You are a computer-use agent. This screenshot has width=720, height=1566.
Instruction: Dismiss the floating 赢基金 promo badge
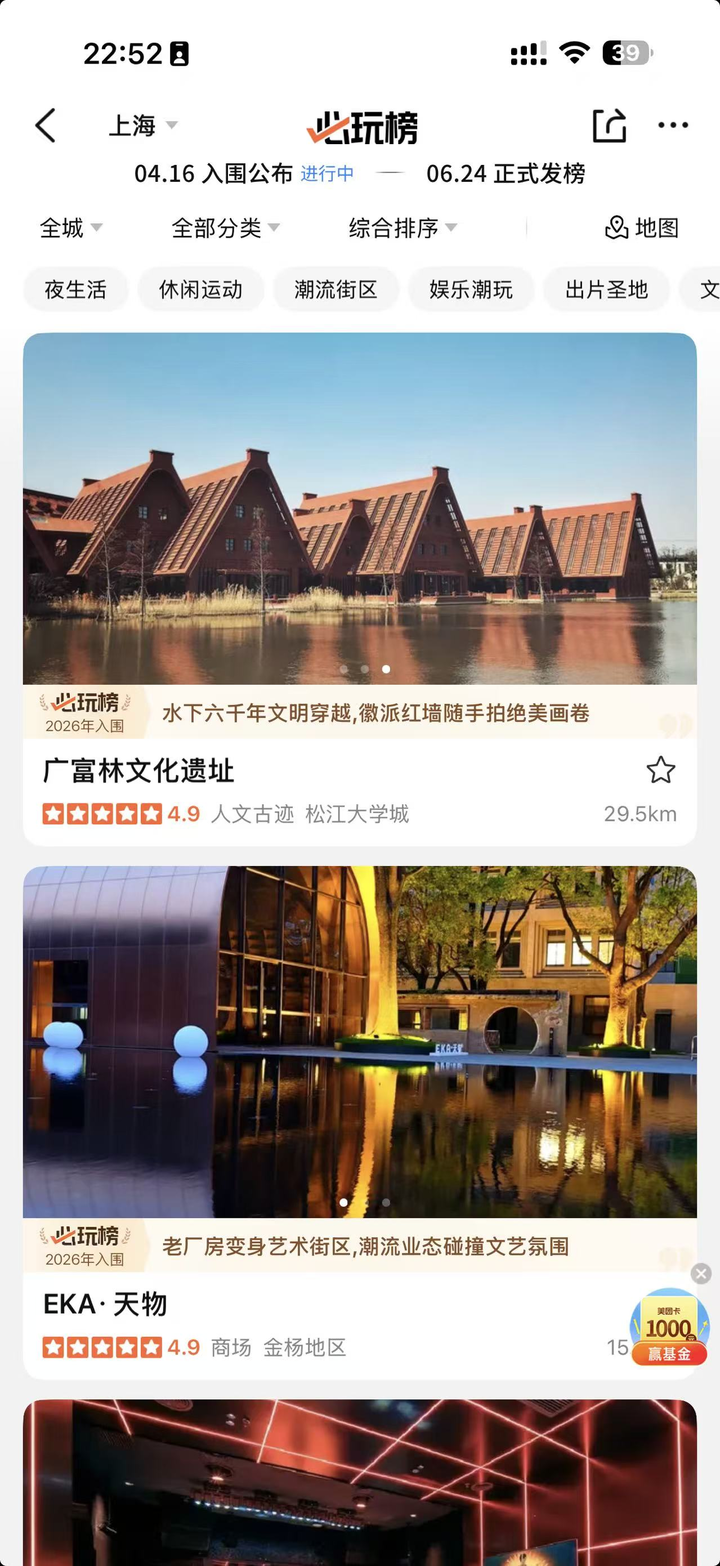(x=701, y=1273)
